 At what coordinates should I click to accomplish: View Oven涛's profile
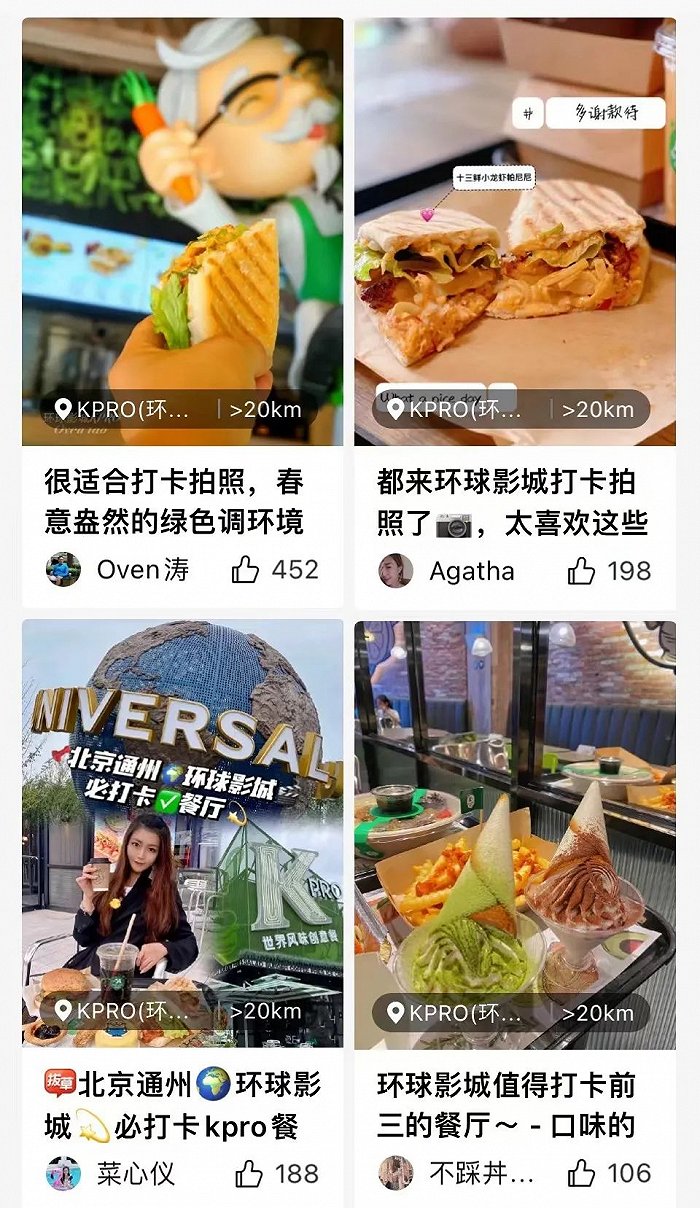click(x=64, y=570)
